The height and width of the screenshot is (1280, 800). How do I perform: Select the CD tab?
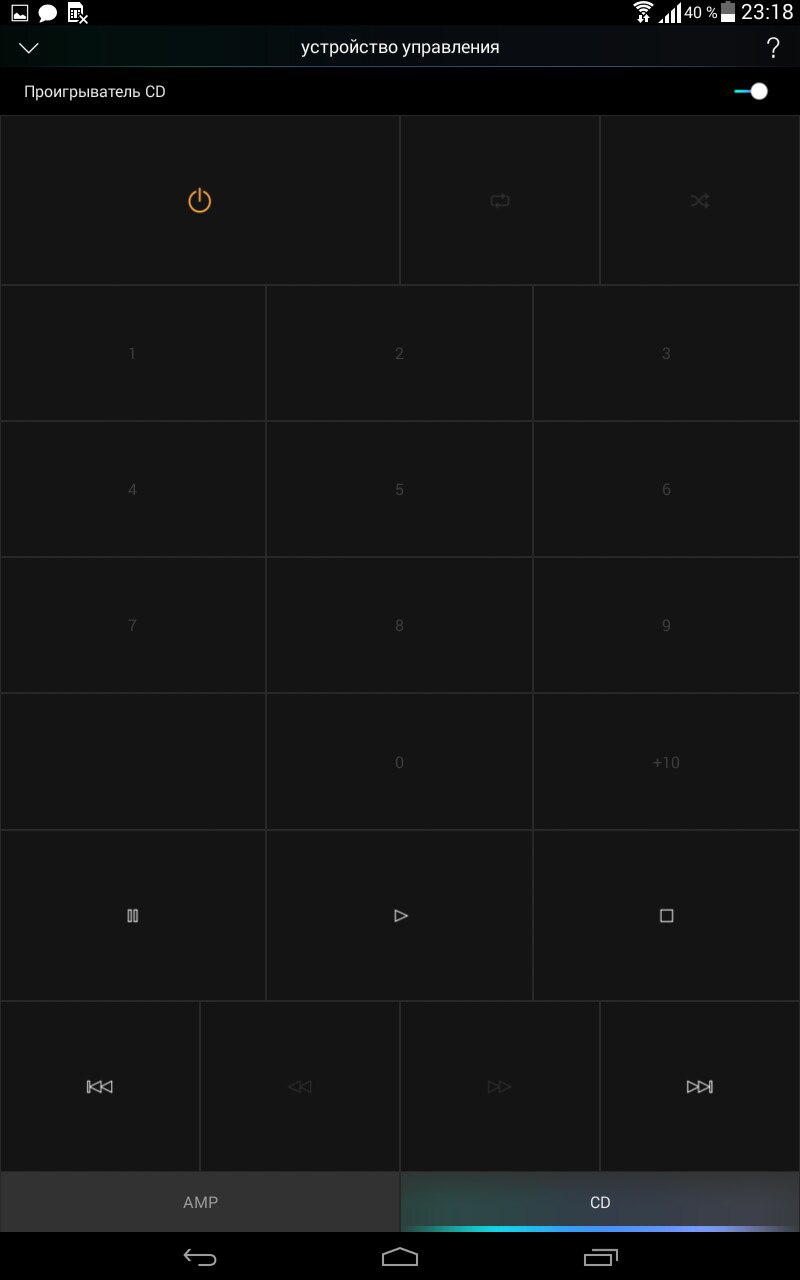tap(600, 1202)
